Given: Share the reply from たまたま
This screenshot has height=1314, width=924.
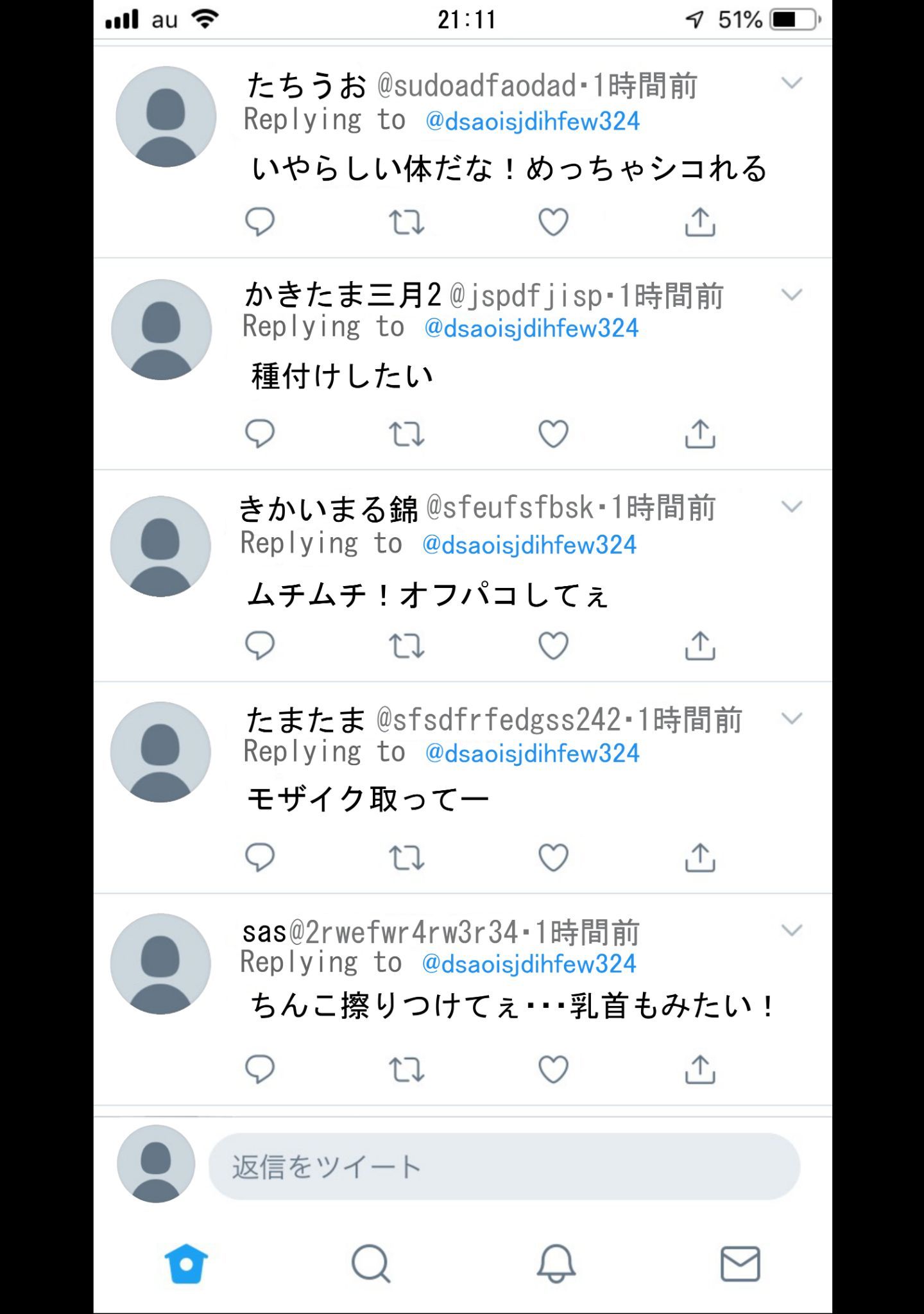Looking at the screenshot, I should (x=700, y=858).
